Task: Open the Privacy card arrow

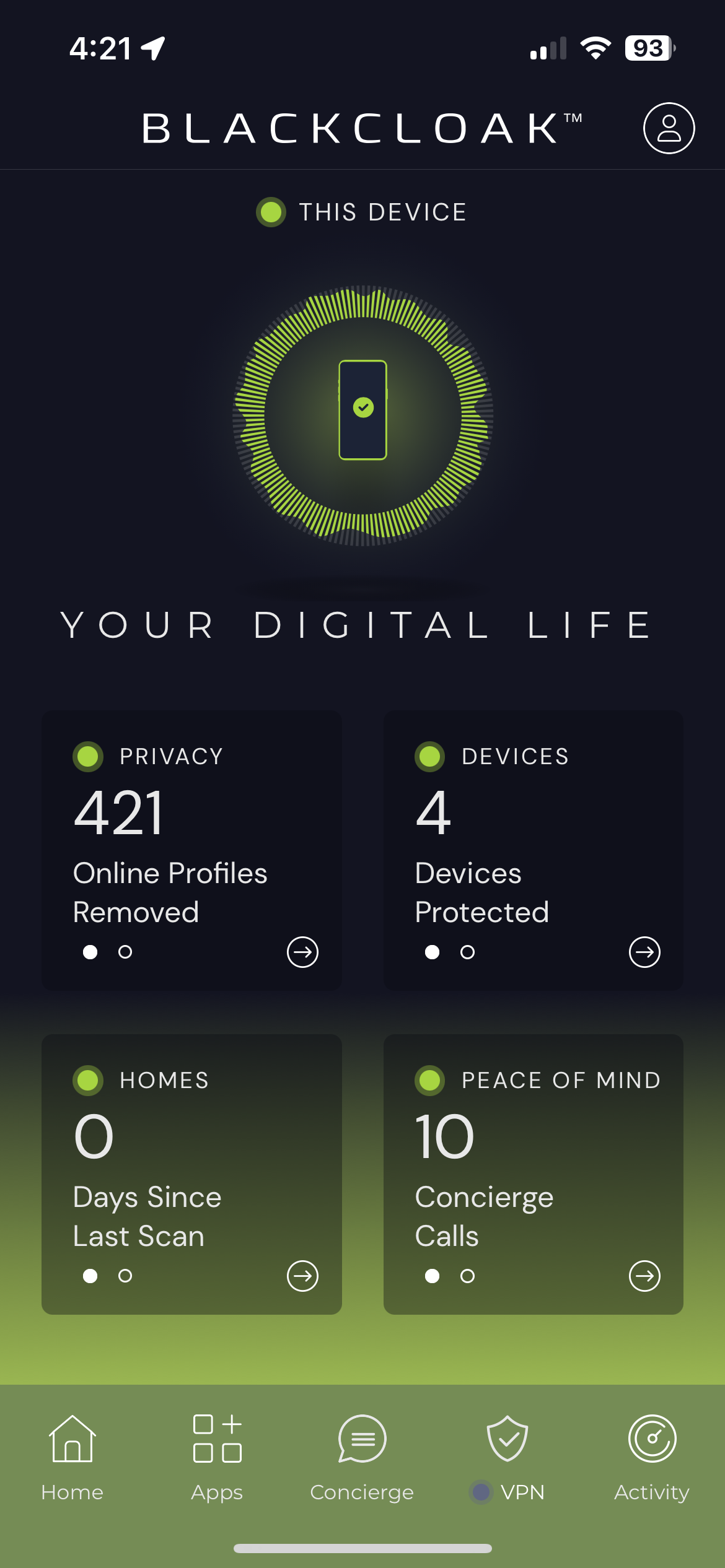Action: (x=302, y=952)
